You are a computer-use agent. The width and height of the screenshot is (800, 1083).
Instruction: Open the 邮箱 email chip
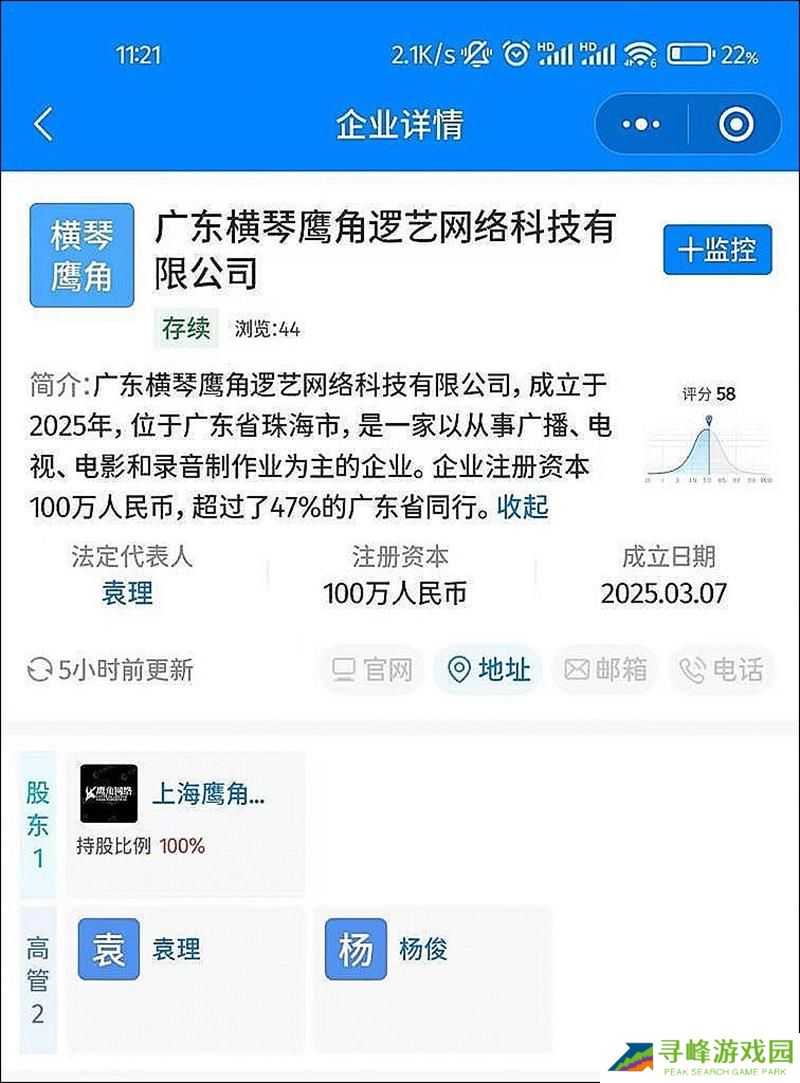coord(605,669)
